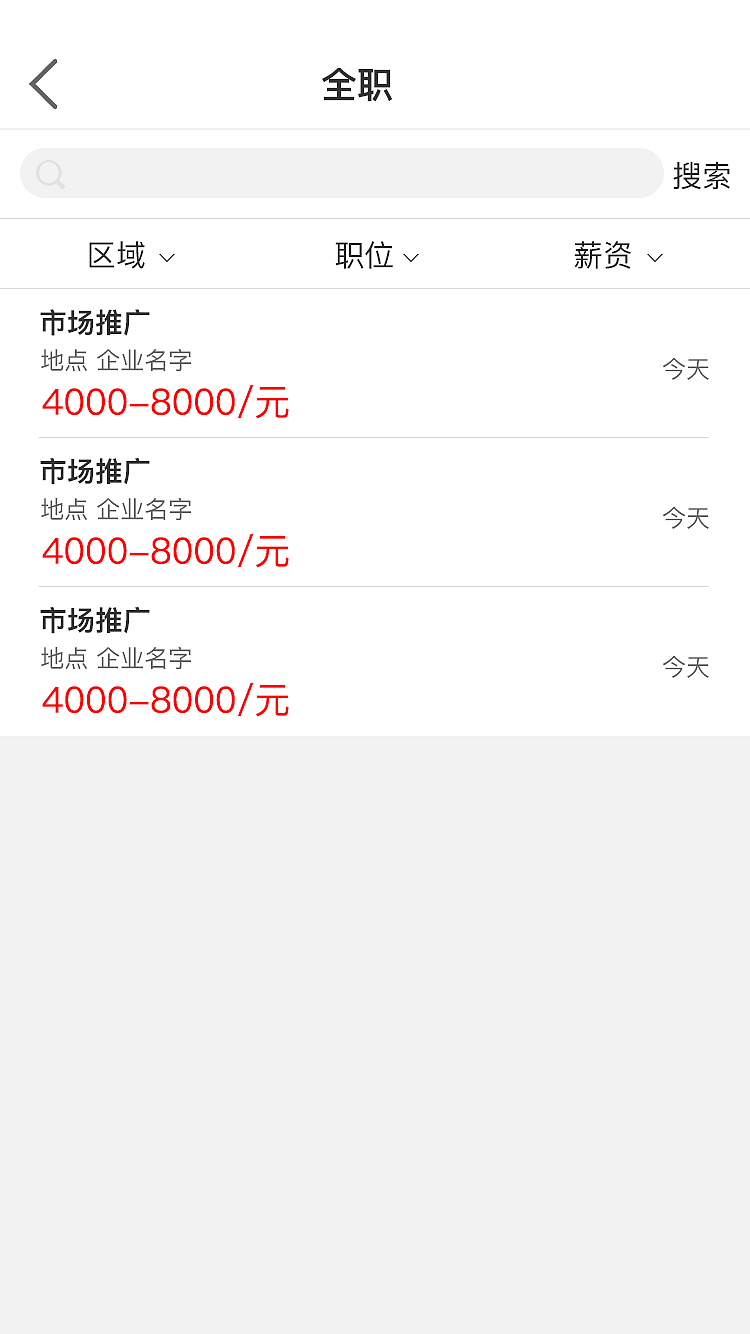The image size is (750, 1334).
Task: Click the 搜索 button
Action: pos(704,174)
